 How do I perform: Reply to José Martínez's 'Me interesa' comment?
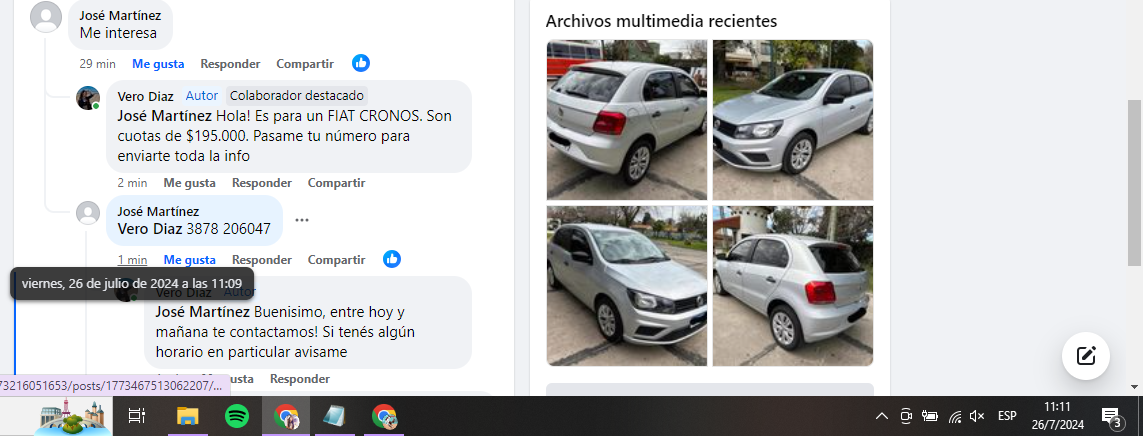pos(230,63)
